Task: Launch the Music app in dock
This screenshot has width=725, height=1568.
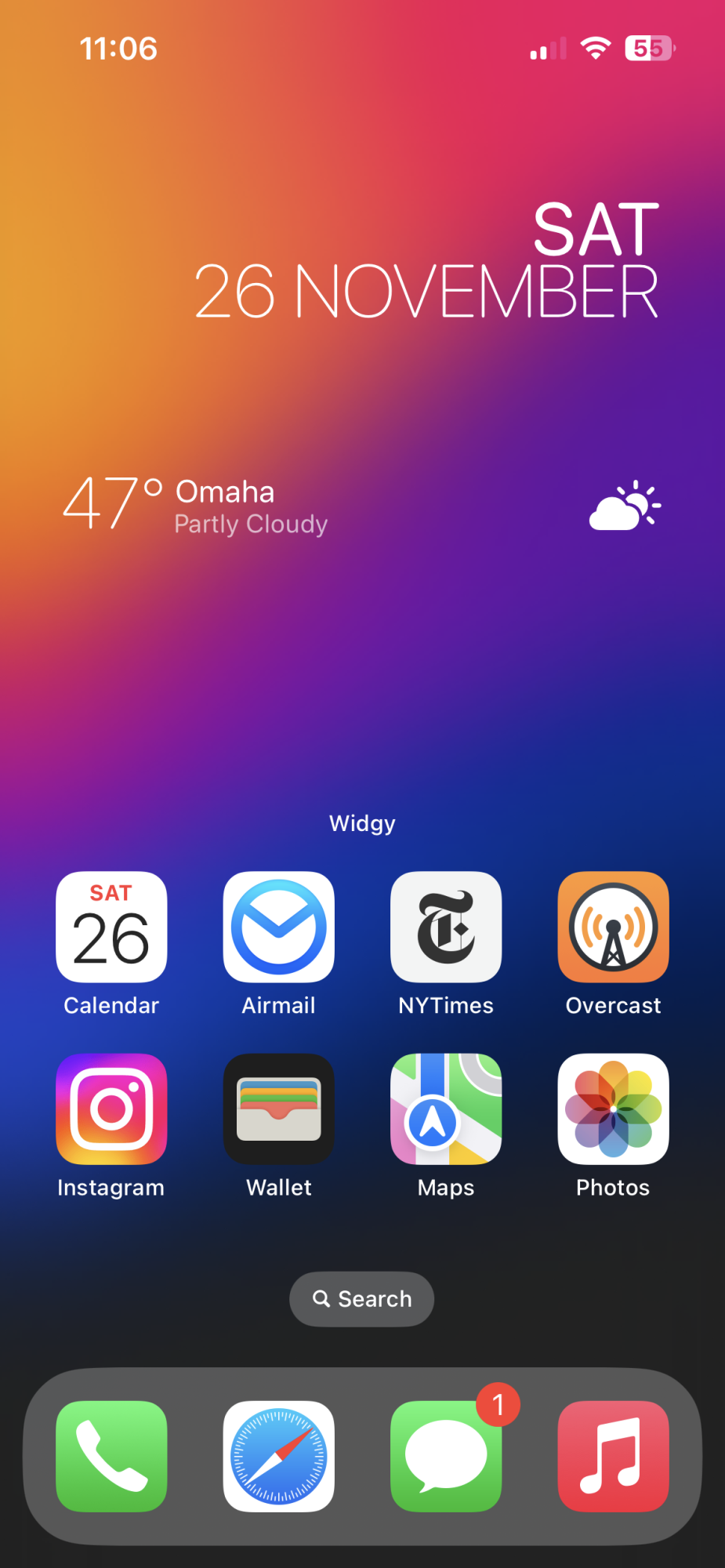Action: point(613,1456)
